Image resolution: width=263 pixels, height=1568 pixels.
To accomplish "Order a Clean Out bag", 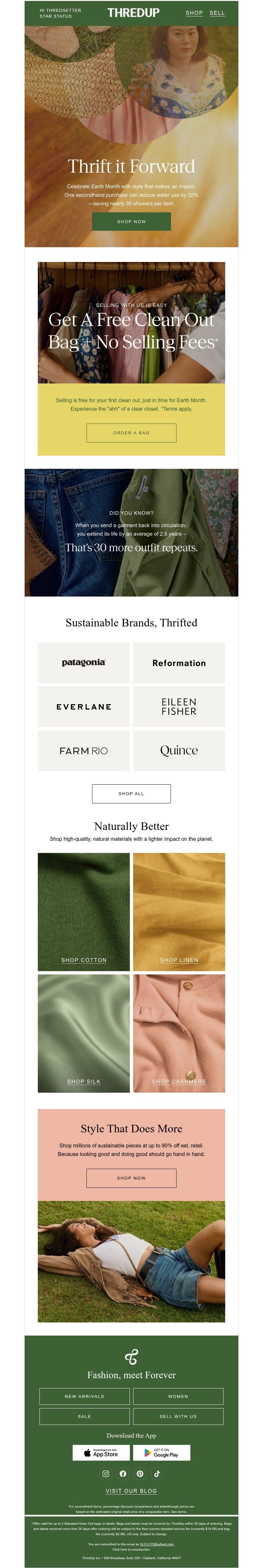I will [131, 433].
